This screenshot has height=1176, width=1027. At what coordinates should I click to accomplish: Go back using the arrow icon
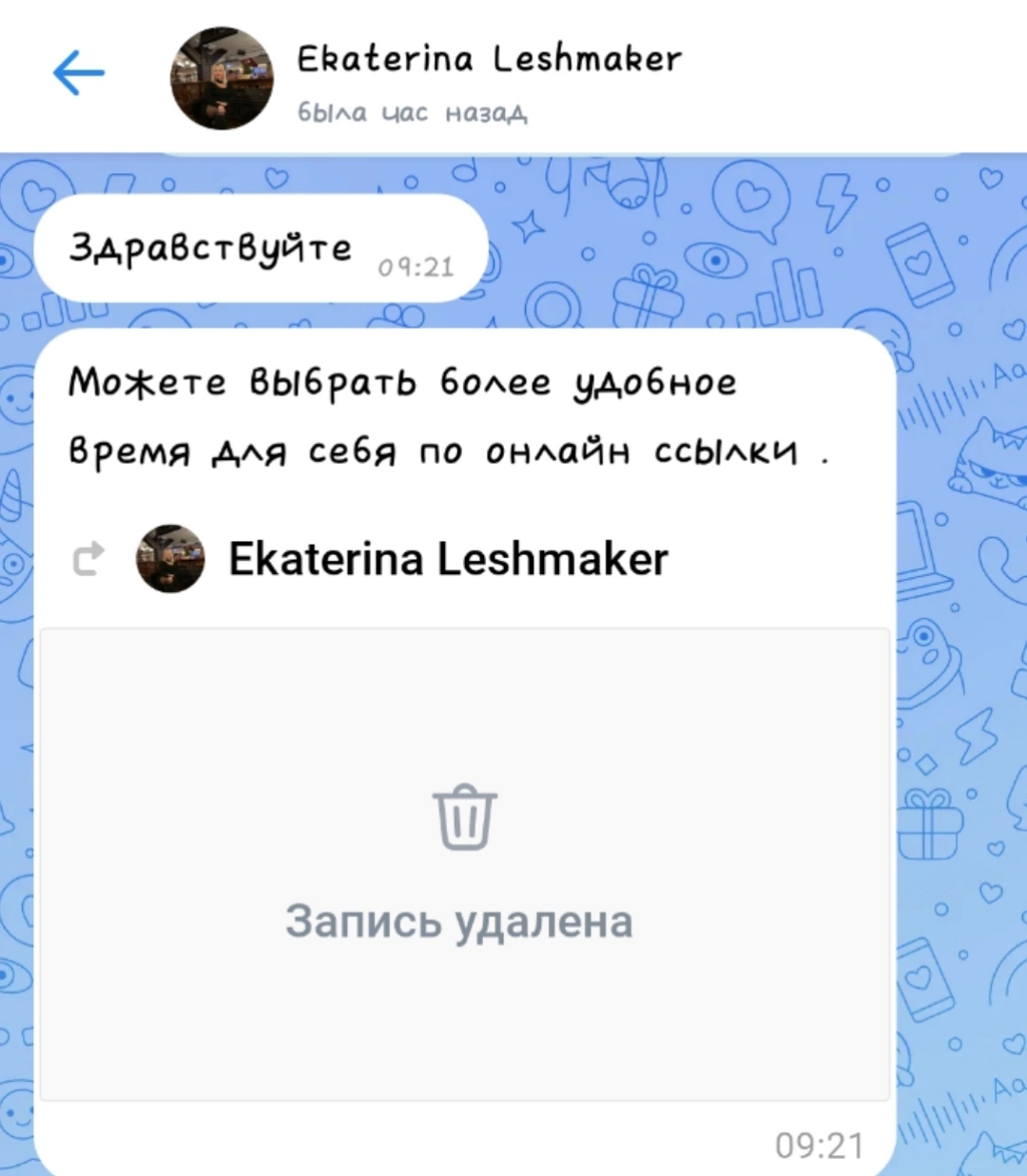78,73
